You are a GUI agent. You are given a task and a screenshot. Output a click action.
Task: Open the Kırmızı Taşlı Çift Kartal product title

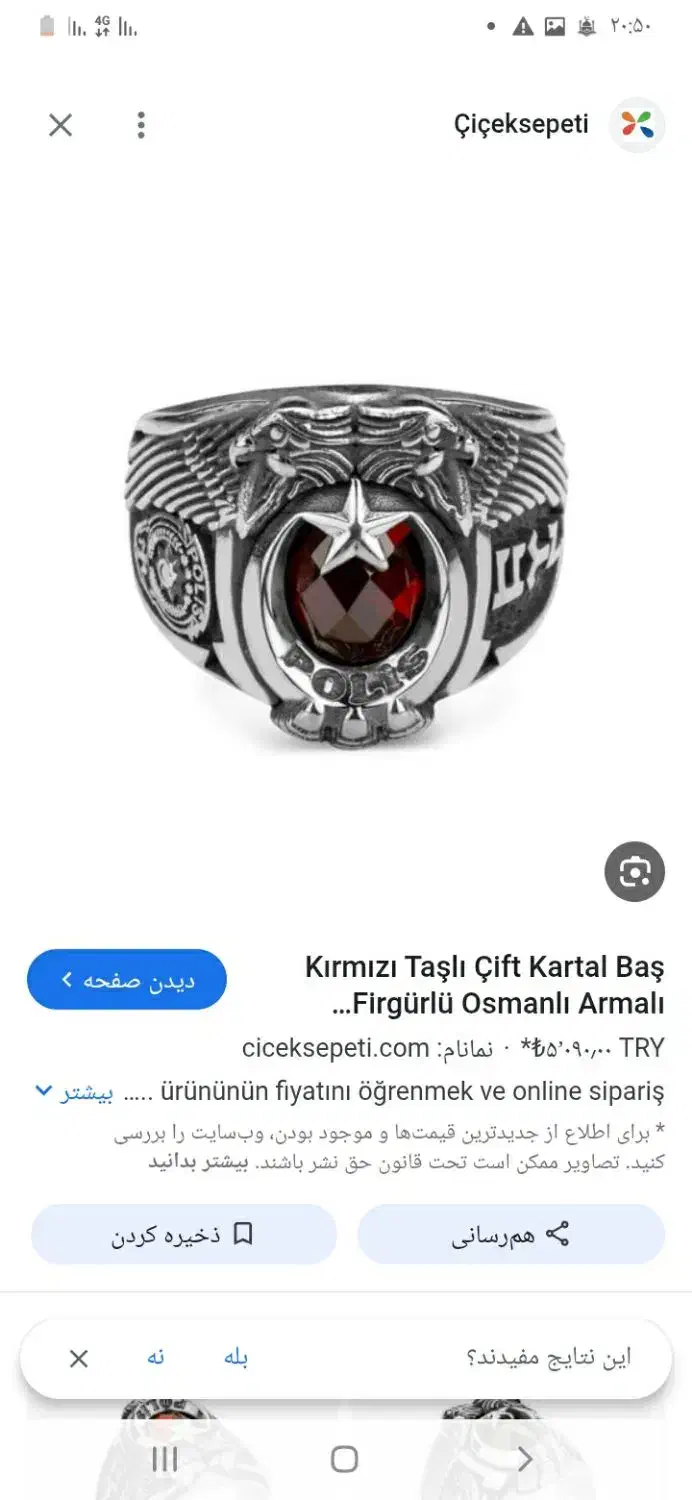[484, 985]
